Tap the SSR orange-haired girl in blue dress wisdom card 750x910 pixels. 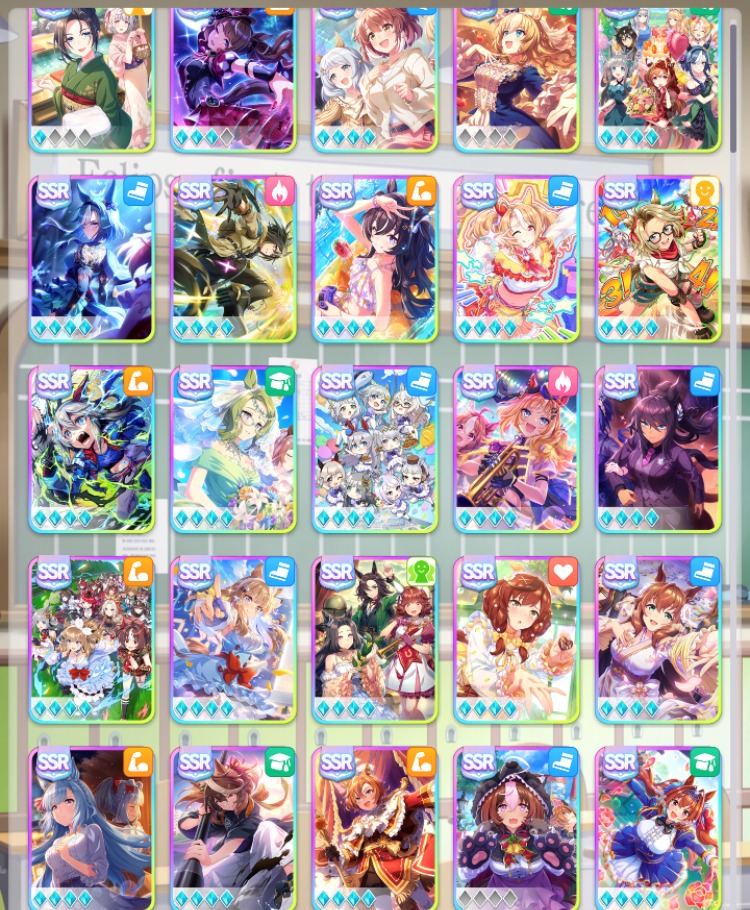point(658,830)
